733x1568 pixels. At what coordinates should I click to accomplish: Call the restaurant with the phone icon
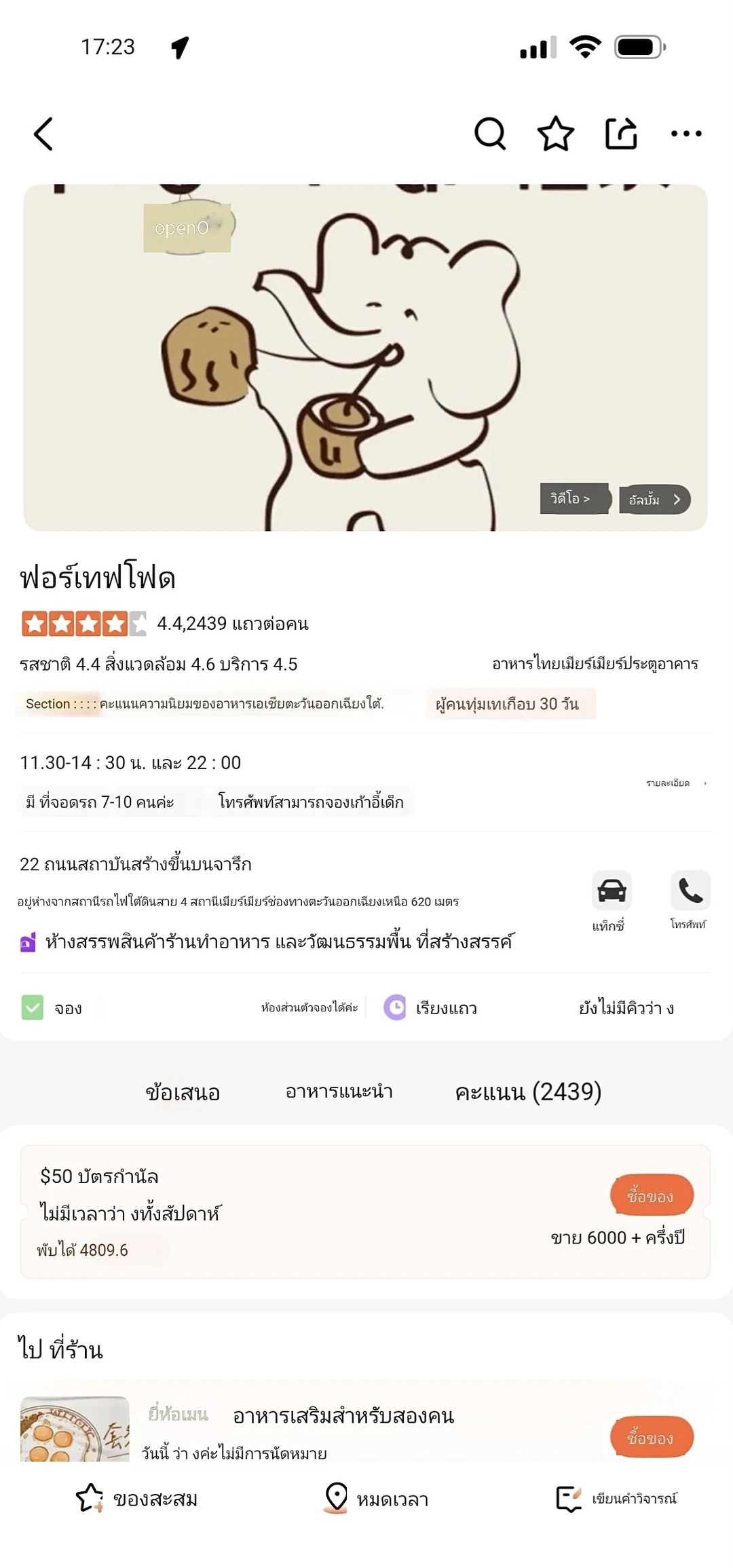click(689, 891)
